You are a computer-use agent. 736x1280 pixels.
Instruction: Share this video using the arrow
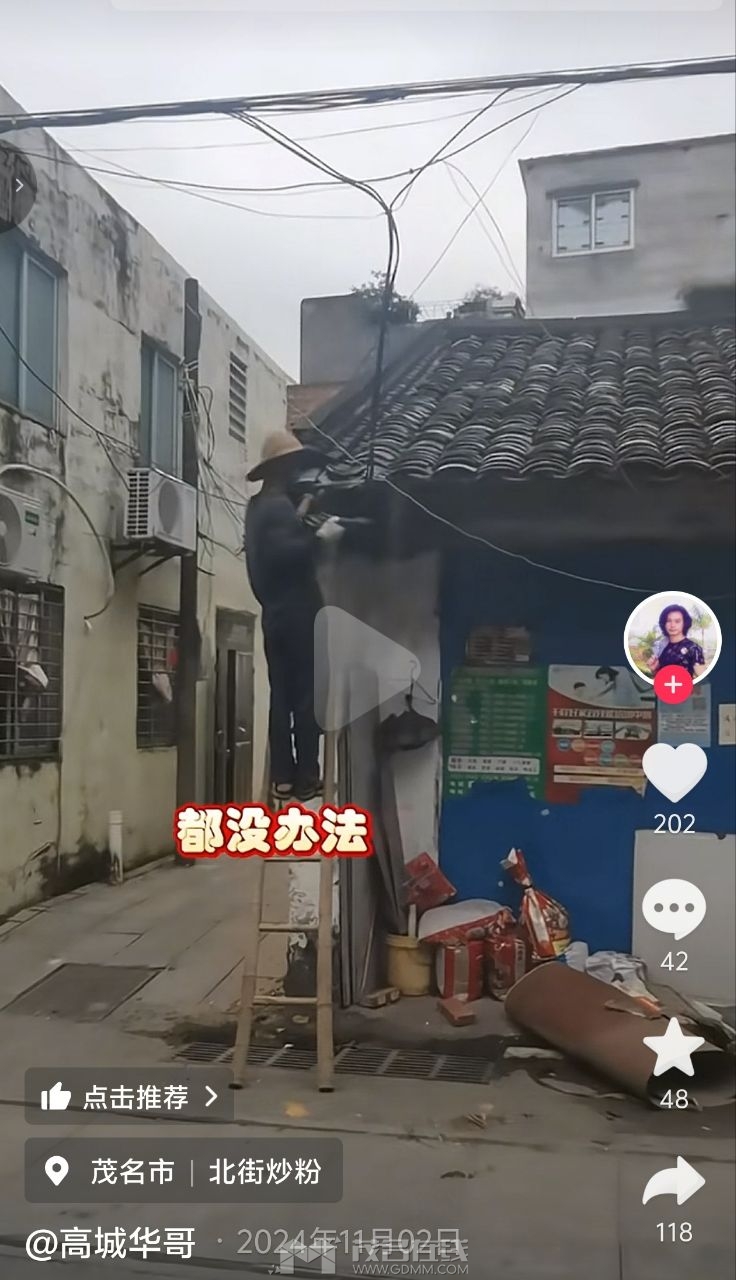pos(674,1182)
